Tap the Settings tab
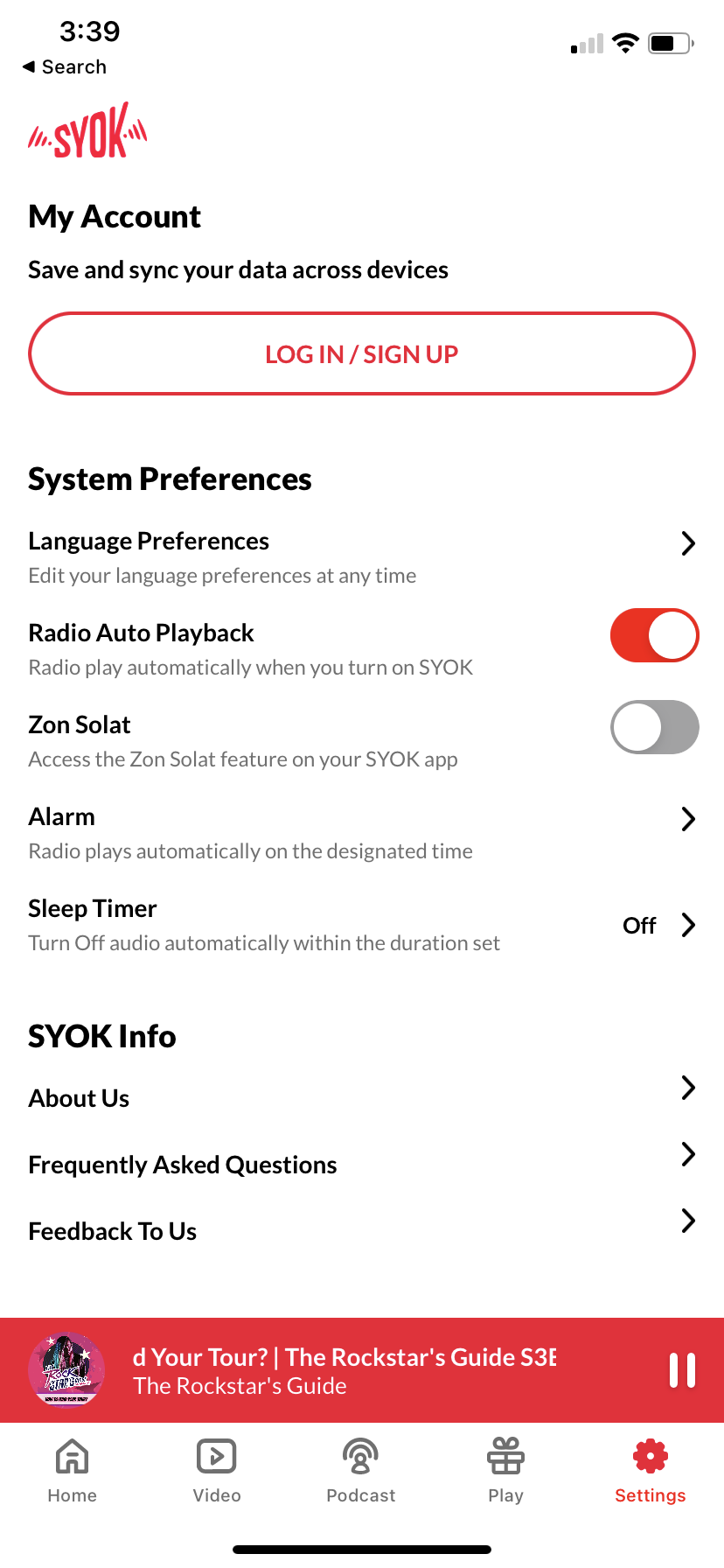This screenshot has width=724, height=1568. click(650, 1470)
